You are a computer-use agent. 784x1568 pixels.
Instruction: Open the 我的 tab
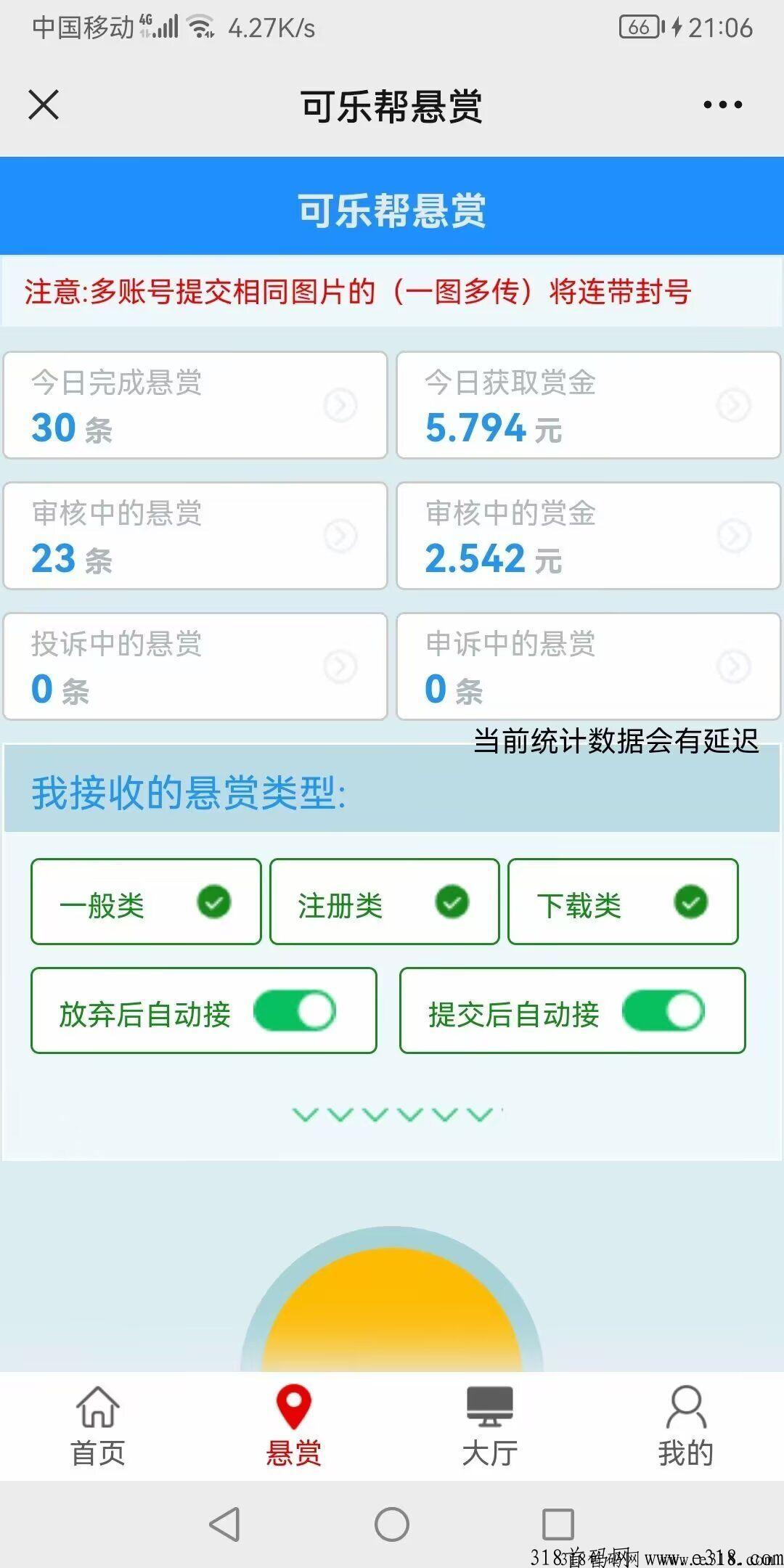point(686,1426)
